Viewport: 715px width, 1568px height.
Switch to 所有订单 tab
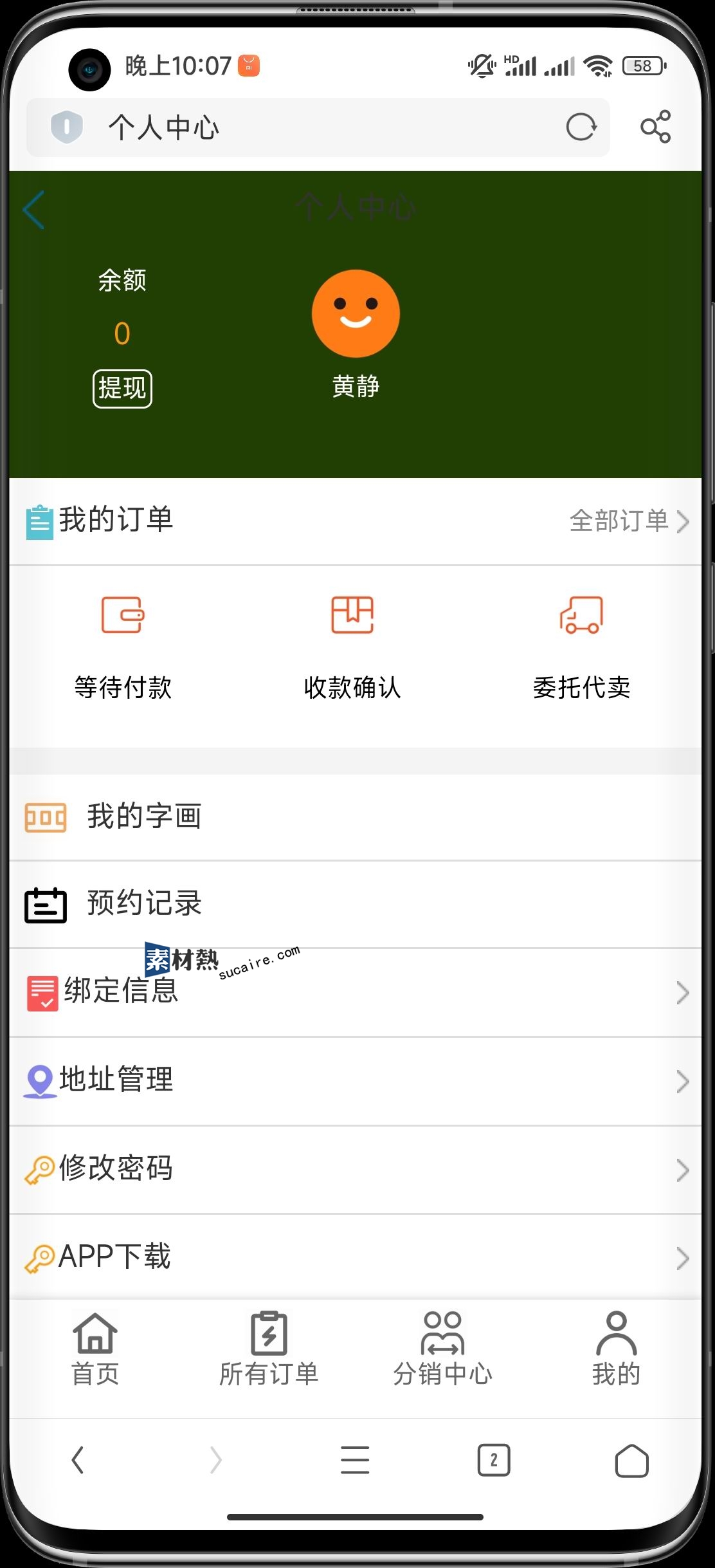click(269, 1349)
